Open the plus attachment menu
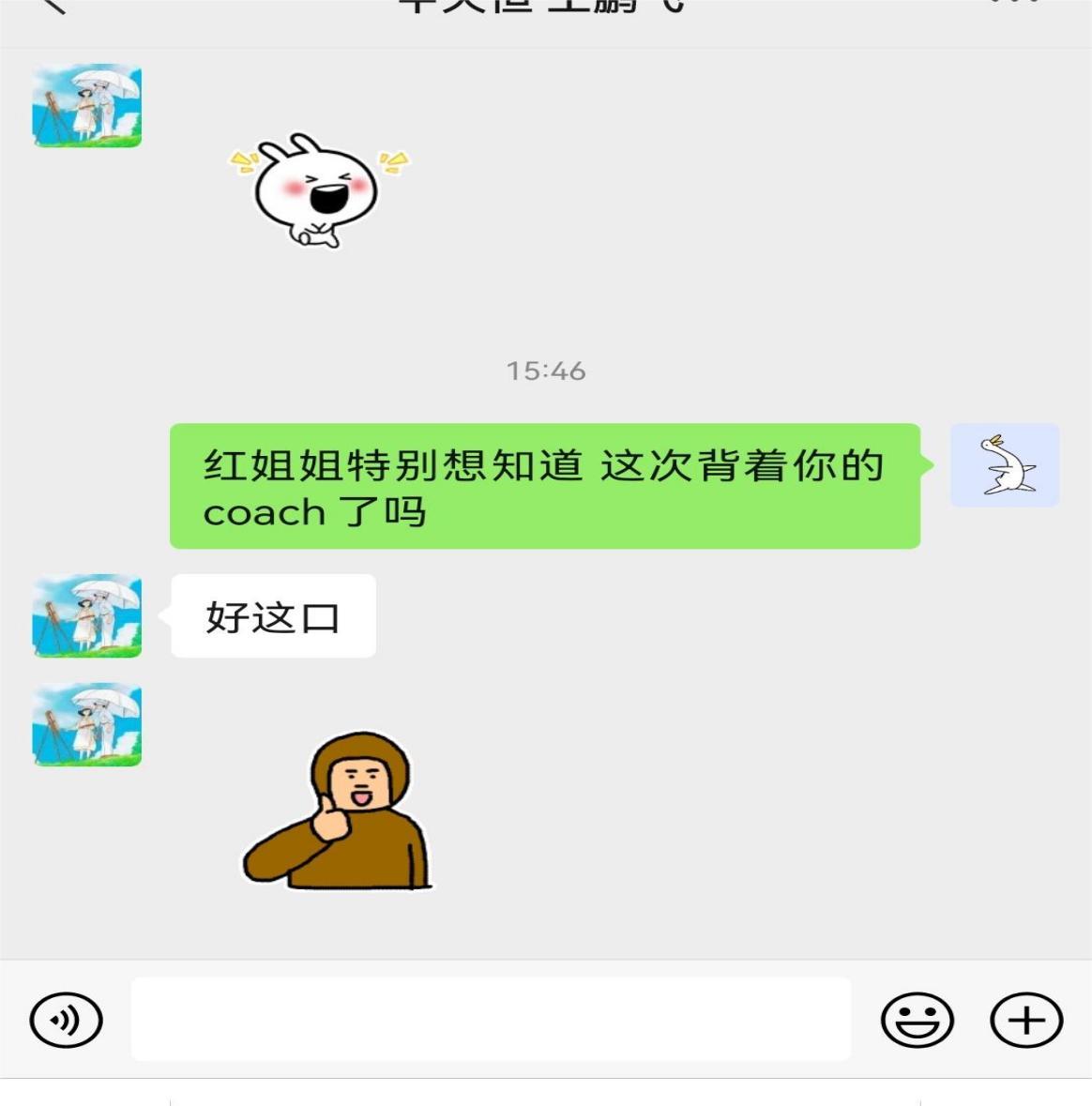This screenshot has height=1106, width=1092. click(1026, 1020)
